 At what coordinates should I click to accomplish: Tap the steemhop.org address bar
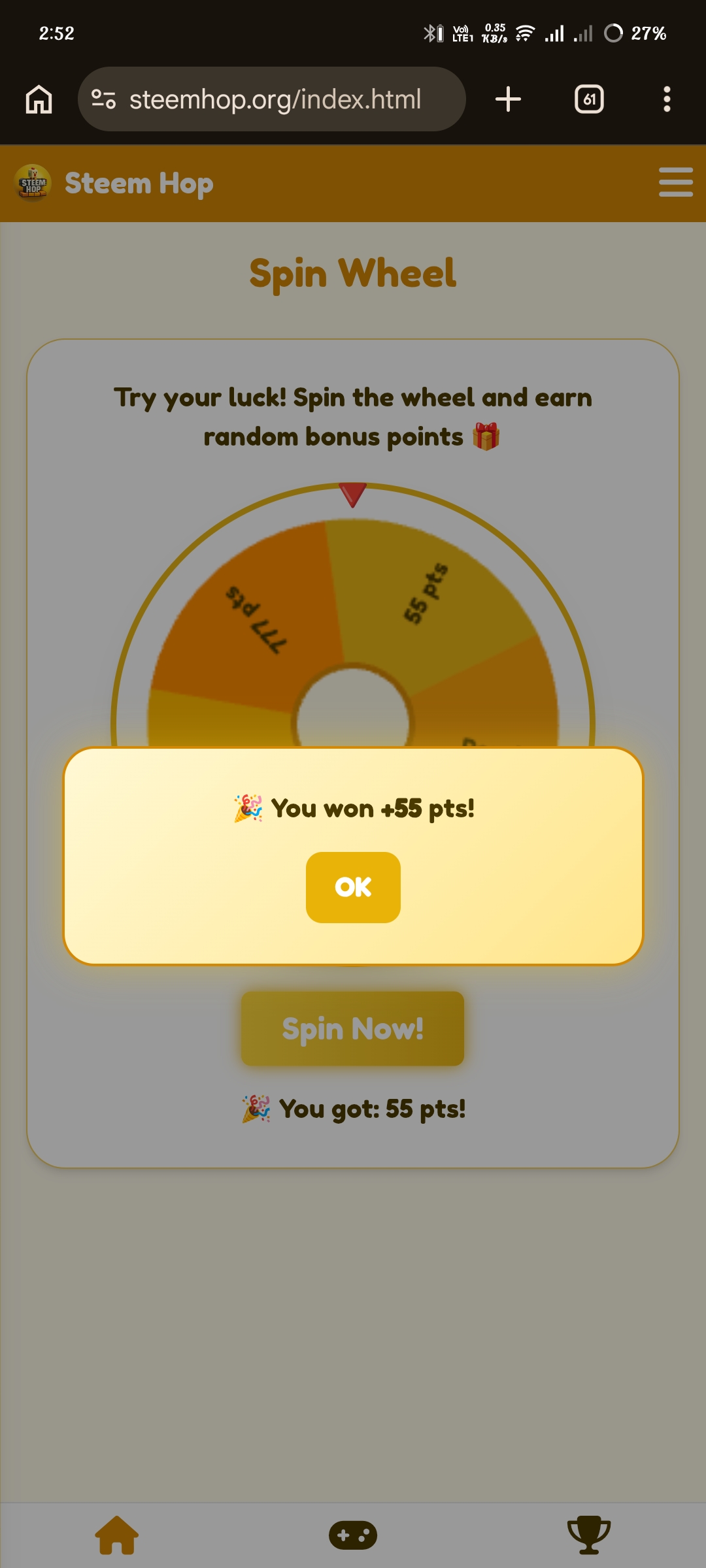tap(272, 99)
